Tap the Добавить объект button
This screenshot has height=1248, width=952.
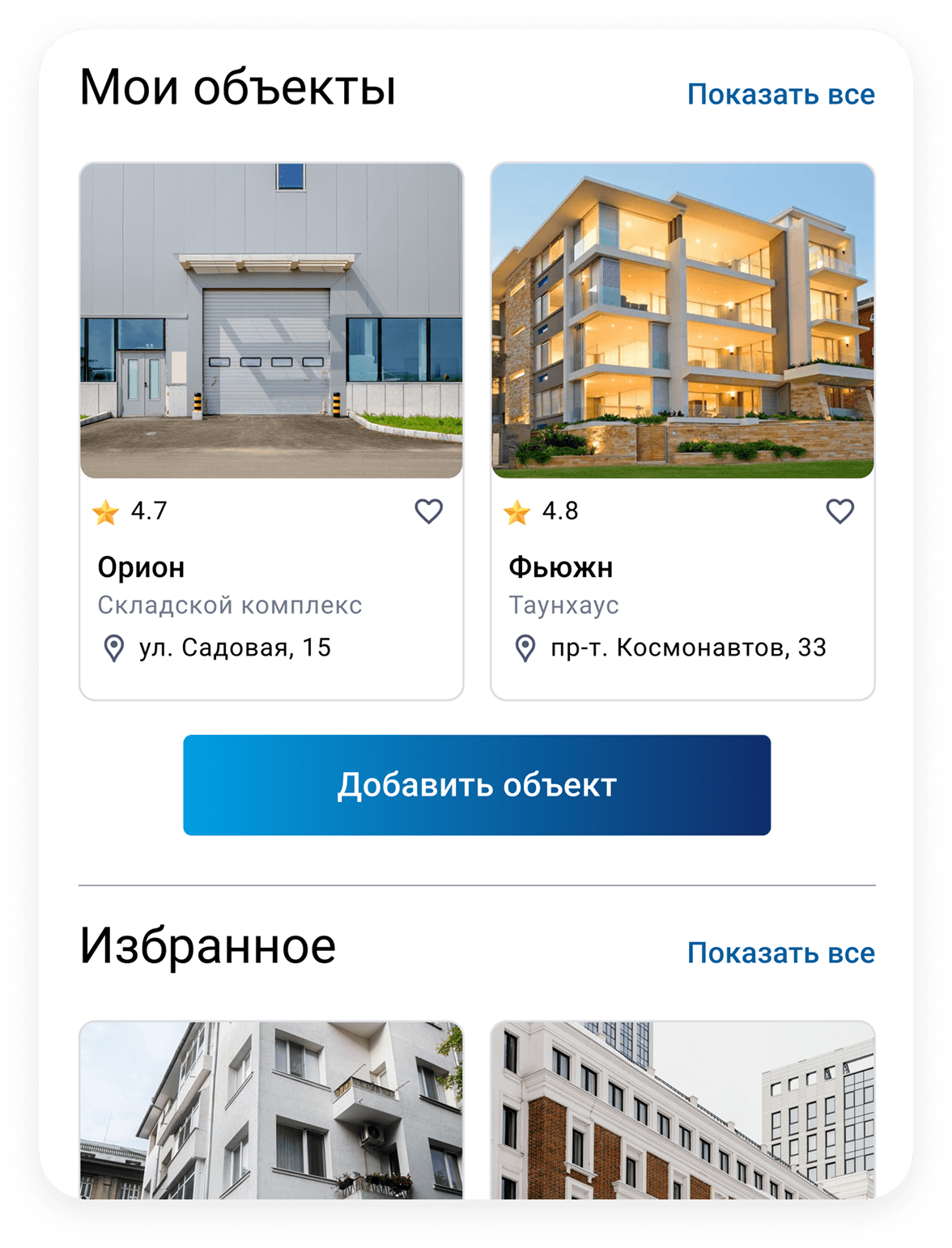pos(477,785)
